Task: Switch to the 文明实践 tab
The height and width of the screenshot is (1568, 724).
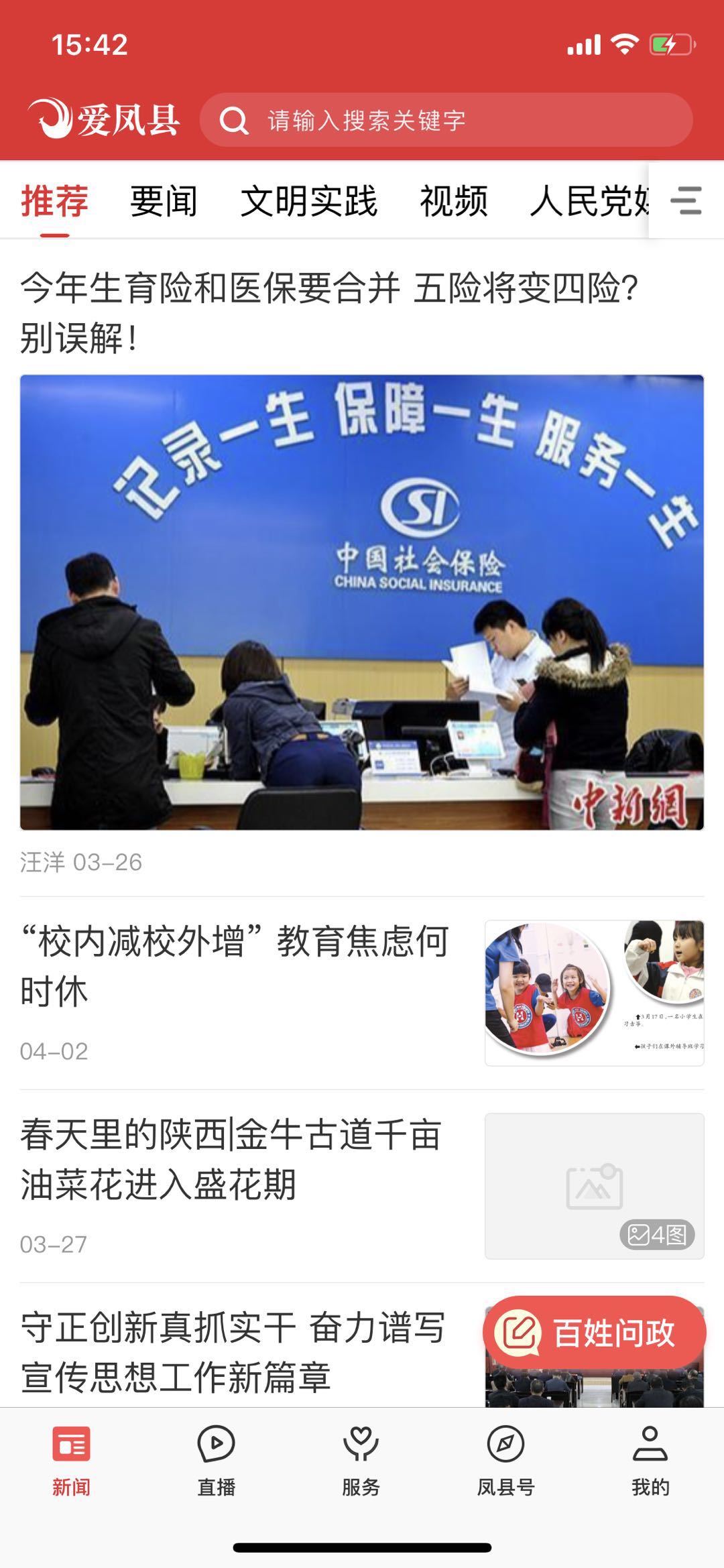Action: tap(308, 201)
